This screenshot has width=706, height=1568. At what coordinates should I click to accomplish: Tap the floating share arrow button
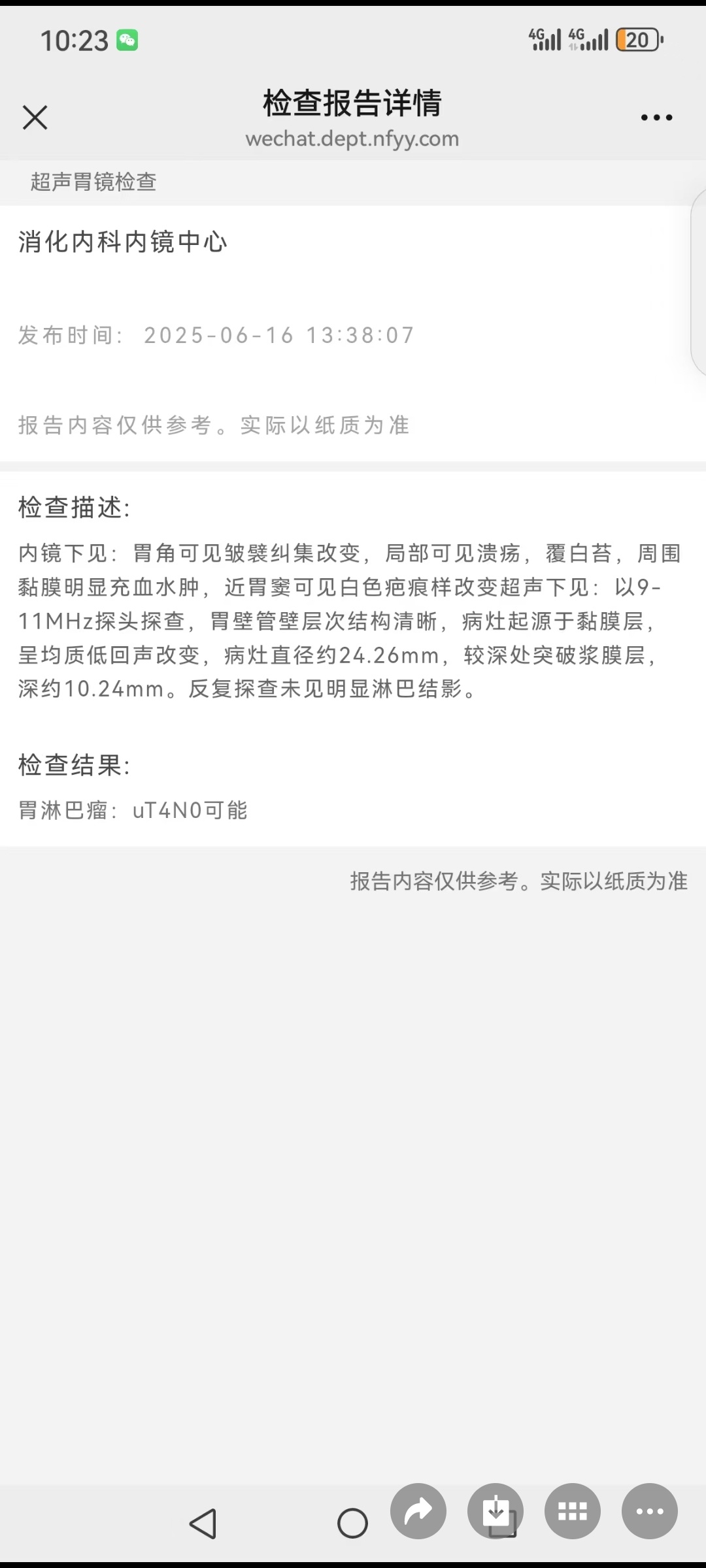coord(418,1511)
